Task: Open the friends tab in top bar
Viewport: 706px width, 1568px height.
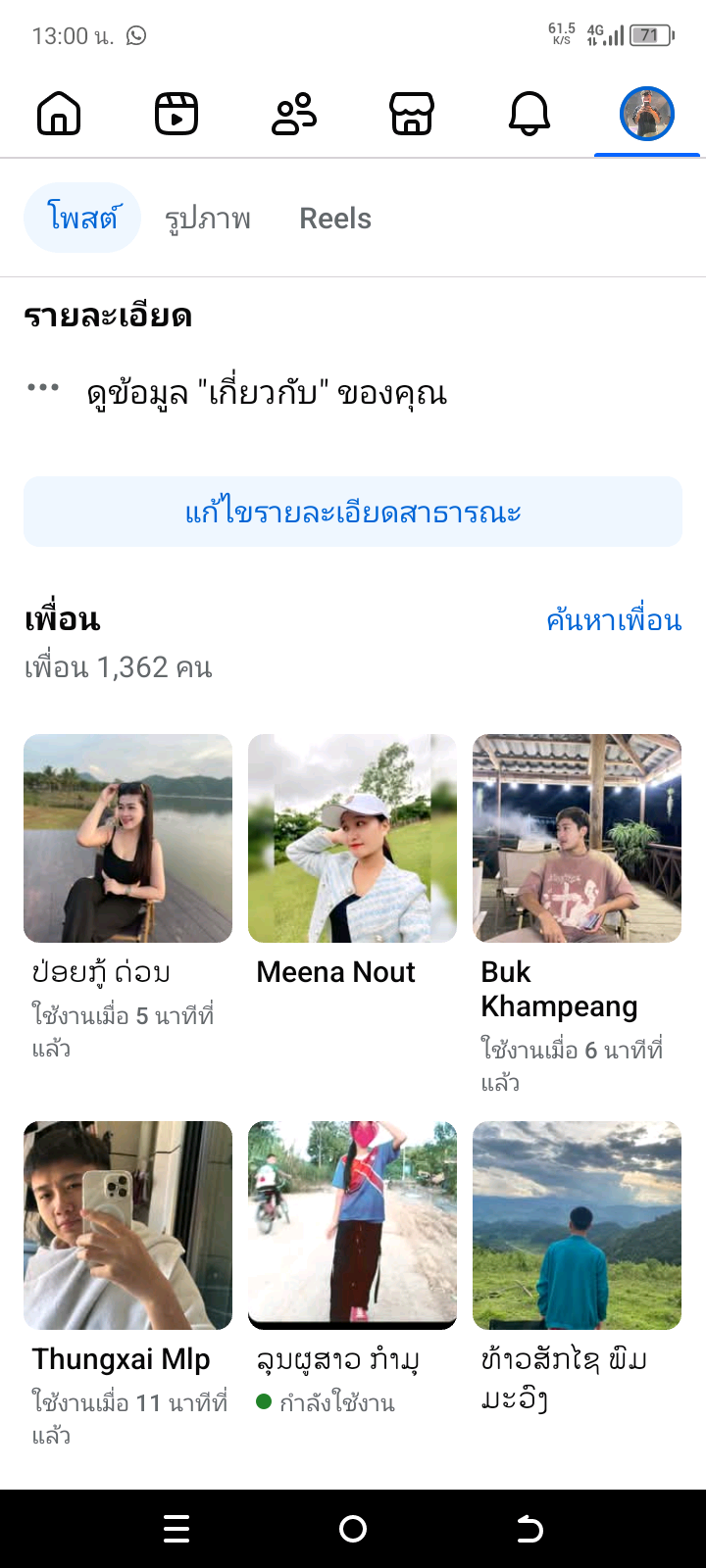Action: pos(294,115)
